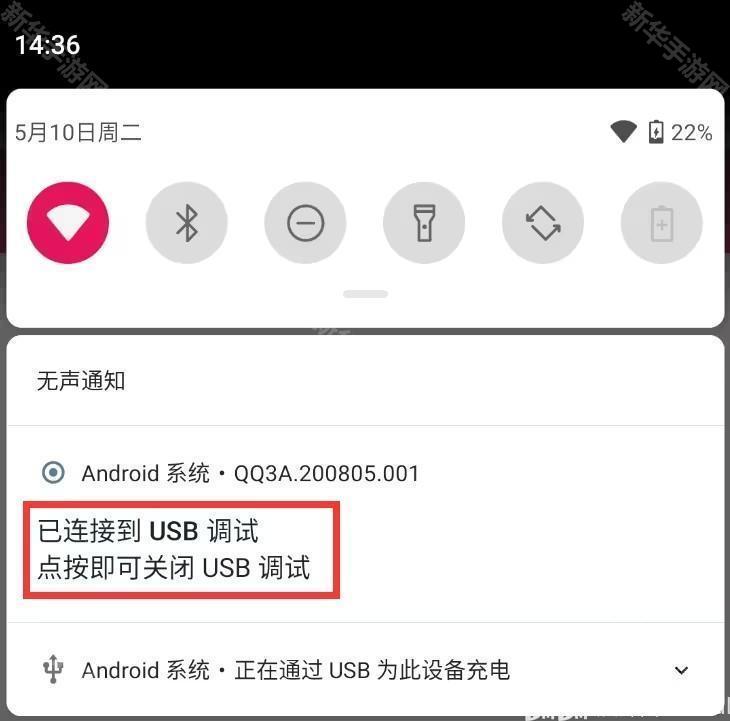Turn off the Wi-Fi quick toggle
Screen dimensions: 730x721
click(68, 223)
